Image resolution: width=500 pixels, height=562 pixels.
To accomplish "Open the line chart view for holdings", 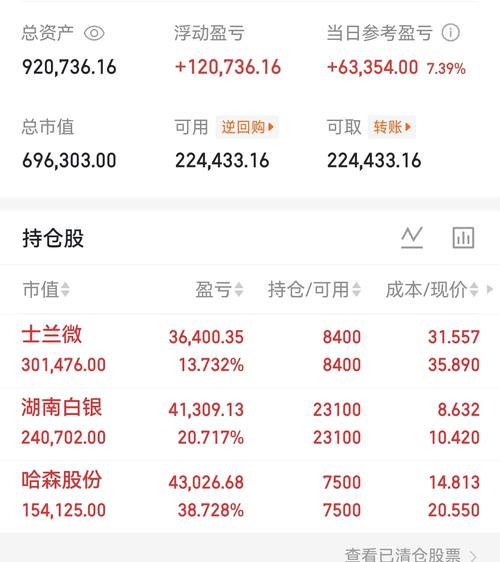I will [412, 237].
